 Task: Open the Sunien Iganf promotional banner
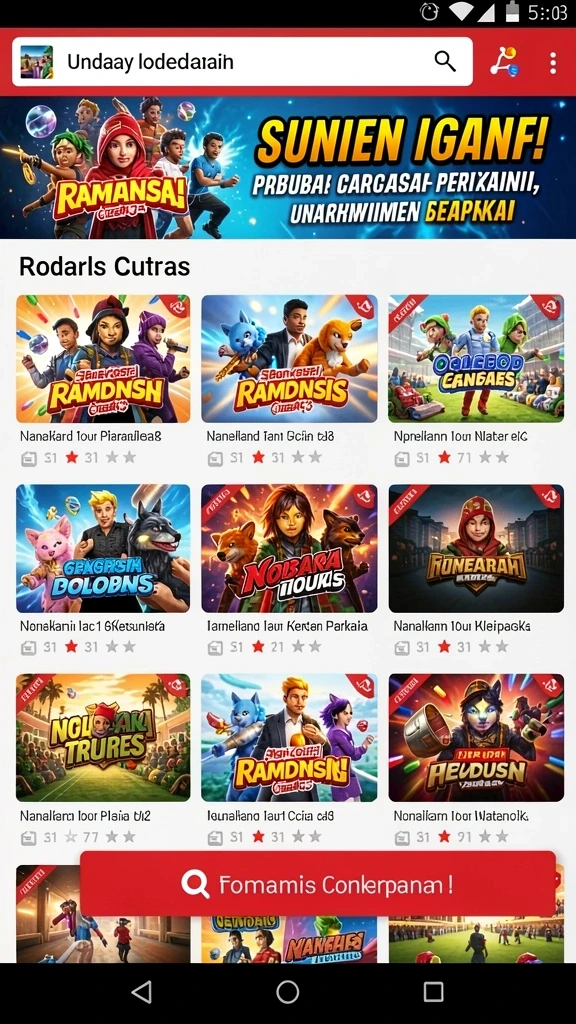[x=288, y=168]
